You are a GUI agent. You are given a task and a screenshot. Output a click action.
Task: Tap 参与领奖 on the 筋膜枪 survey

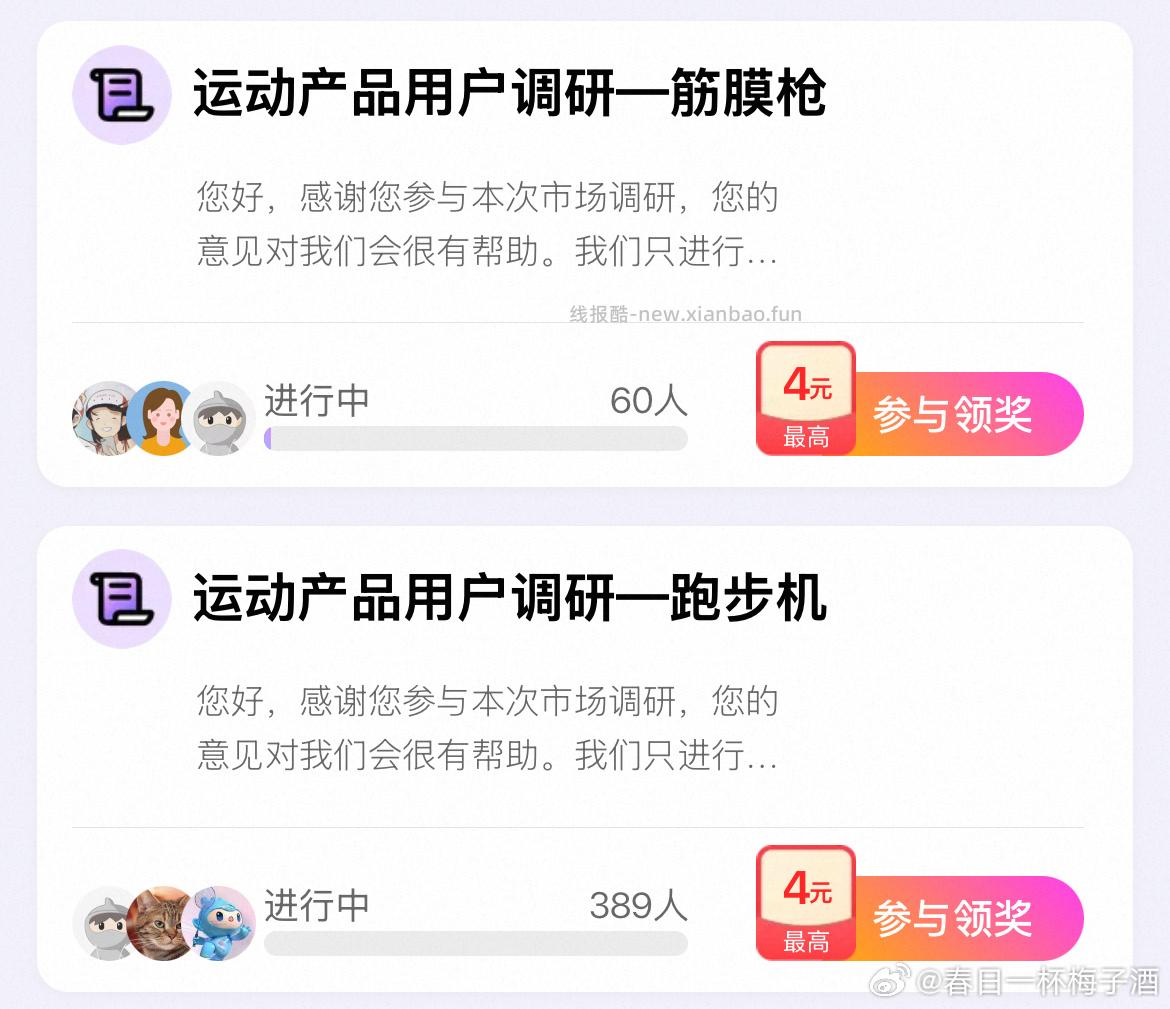[x=951, y=414]
